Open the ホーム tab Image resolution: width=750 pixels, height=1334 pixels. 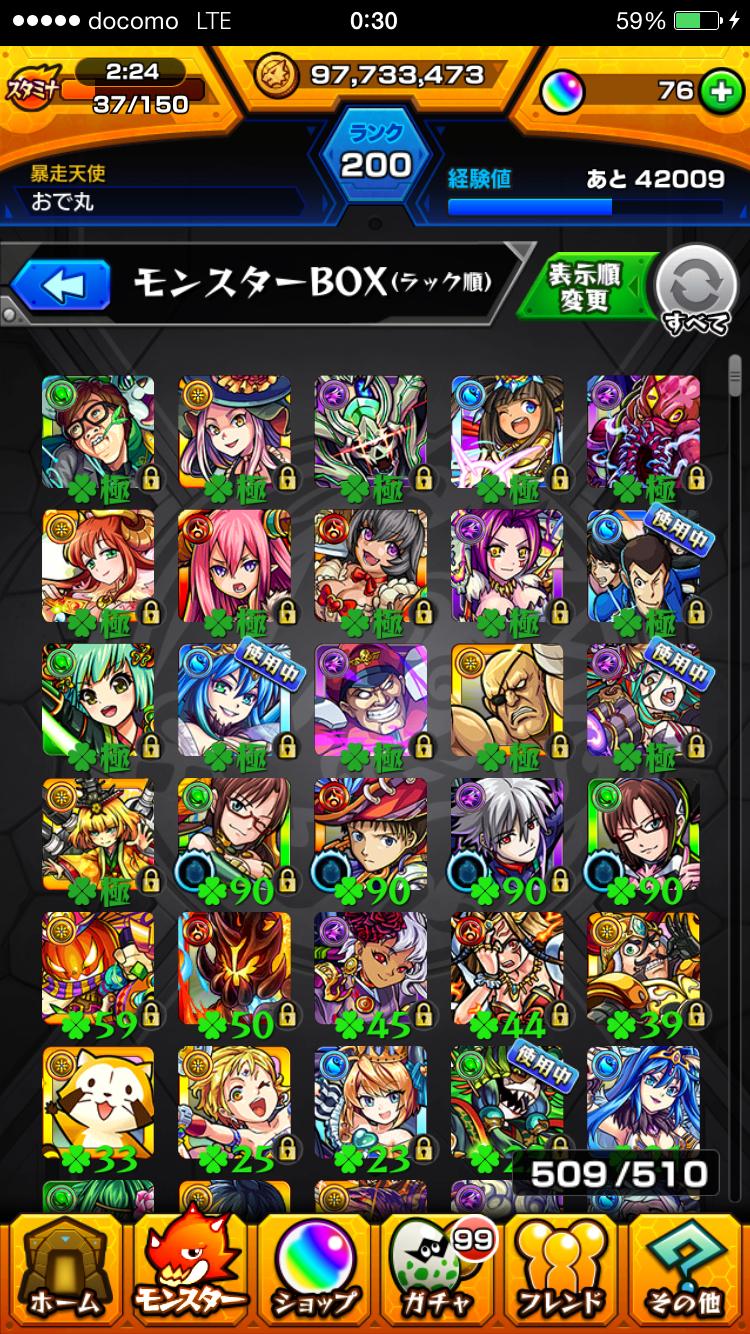(x=65, y=1272)
